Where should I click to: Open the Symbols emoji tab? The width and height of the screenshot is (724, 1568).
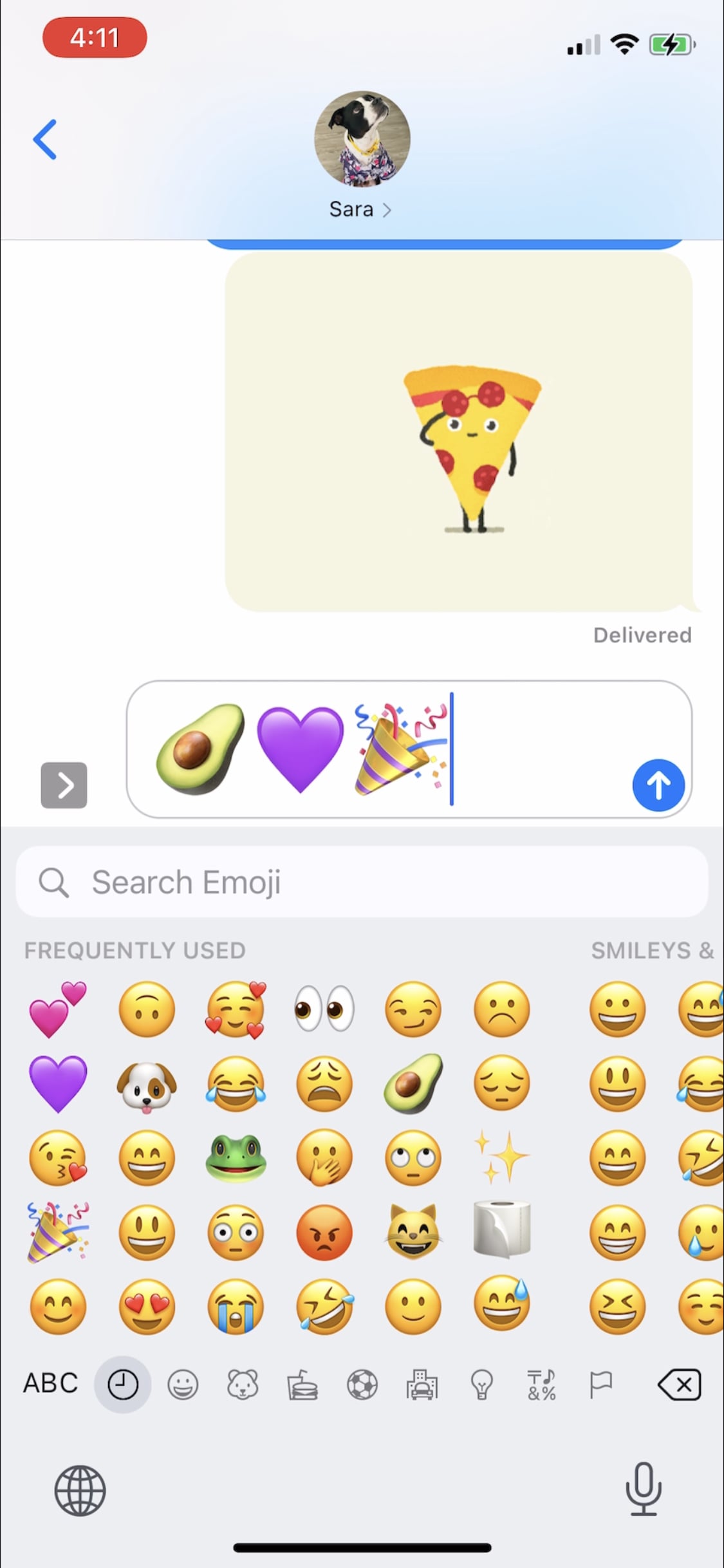point(541,1384)
